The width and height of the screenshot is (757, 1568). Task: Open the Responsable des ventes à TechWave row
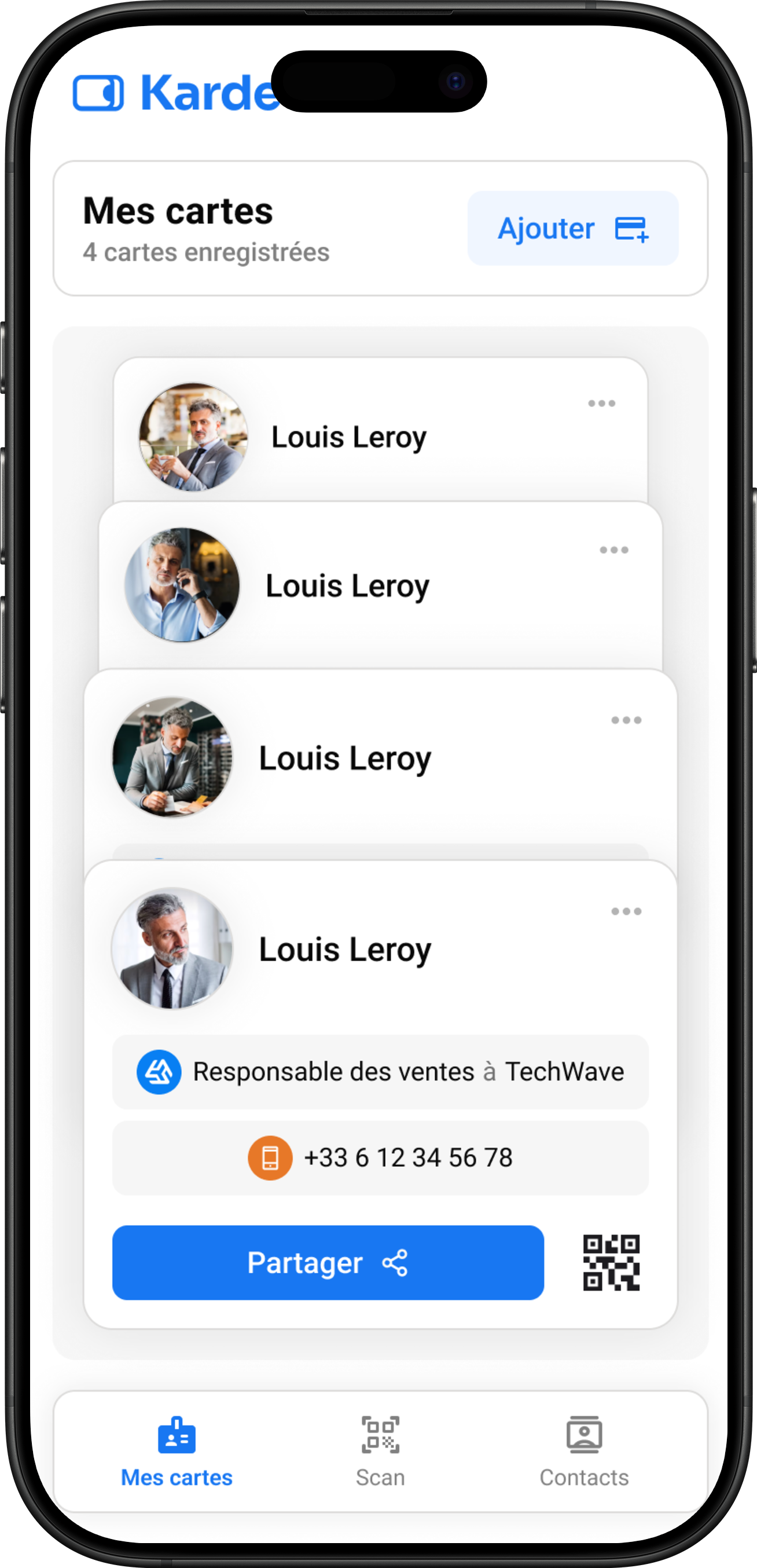click(380, 1072)
